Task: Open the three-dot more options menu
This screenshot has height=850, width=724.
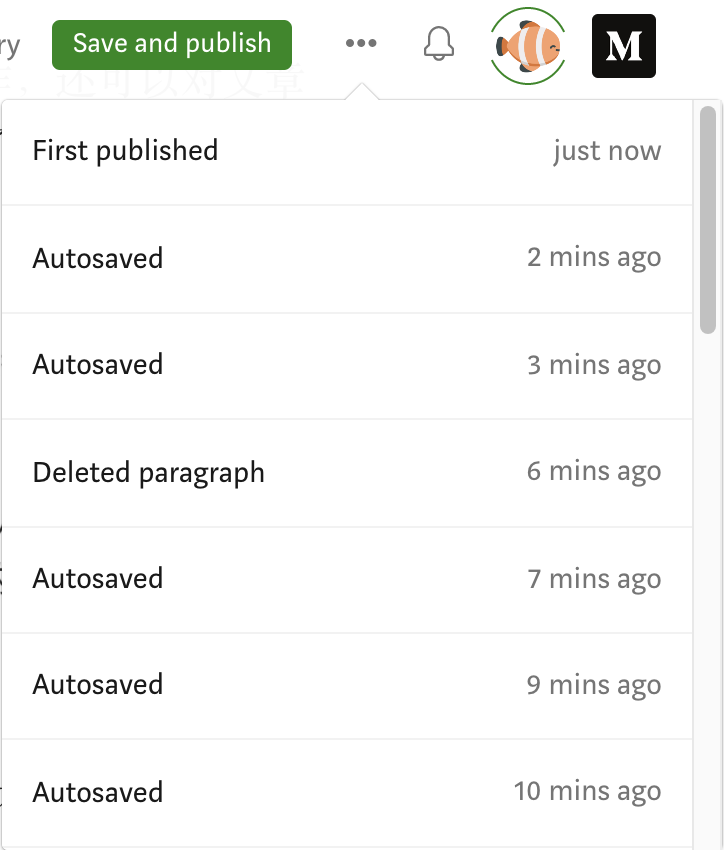Action: click(360, 44)
